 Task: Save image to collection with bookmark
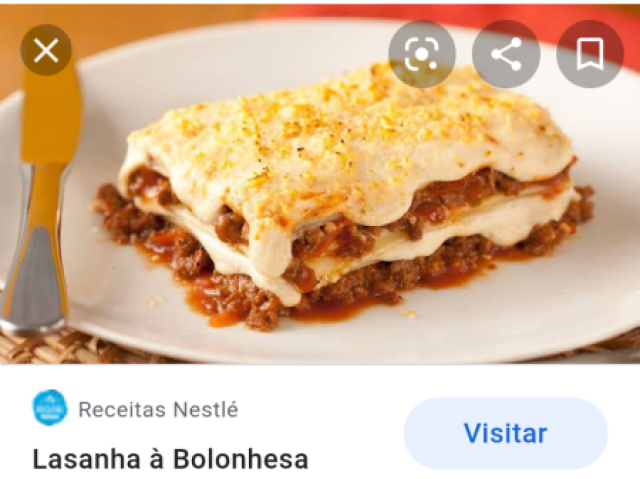590,54
